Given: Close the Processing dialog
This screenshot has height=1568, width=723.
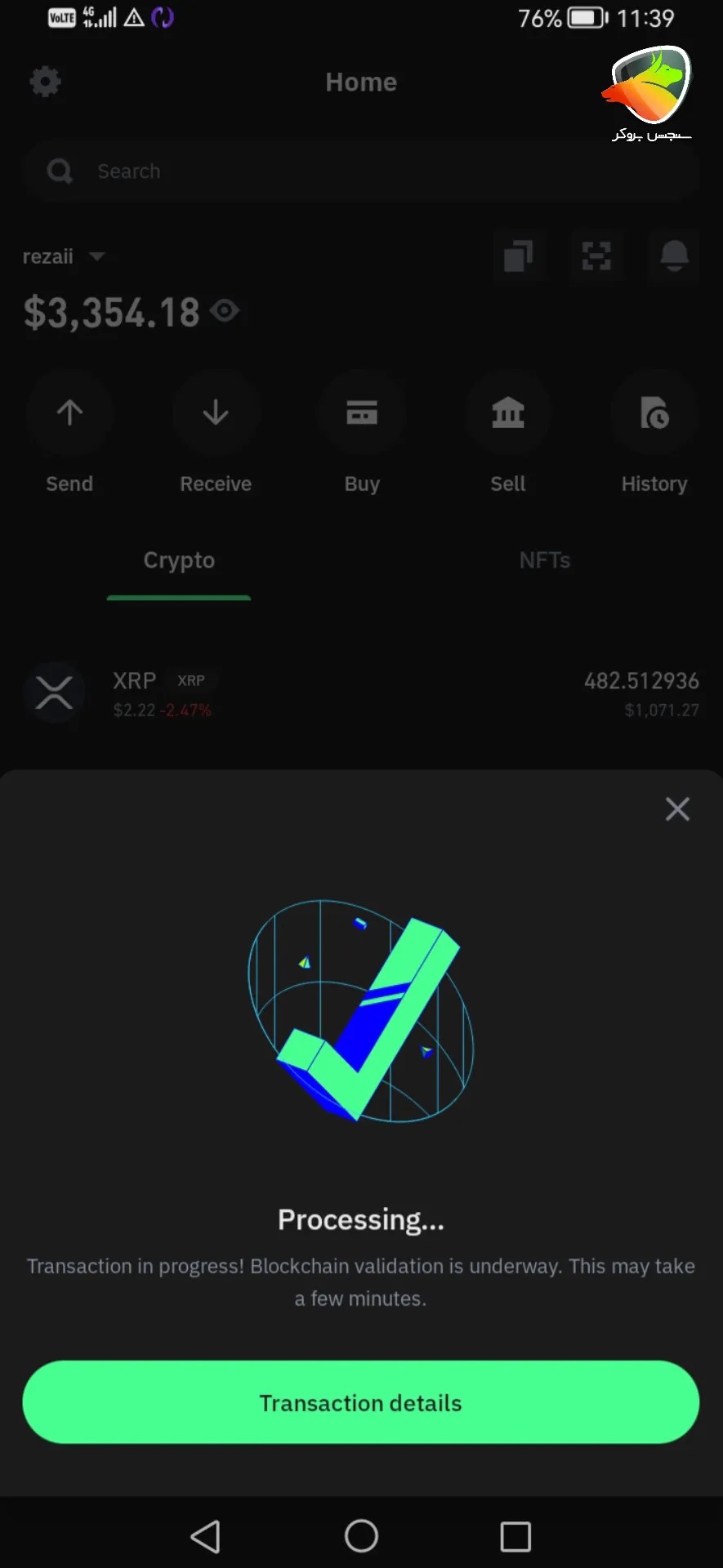Looking at the screenshot, I should click(677, 809).
